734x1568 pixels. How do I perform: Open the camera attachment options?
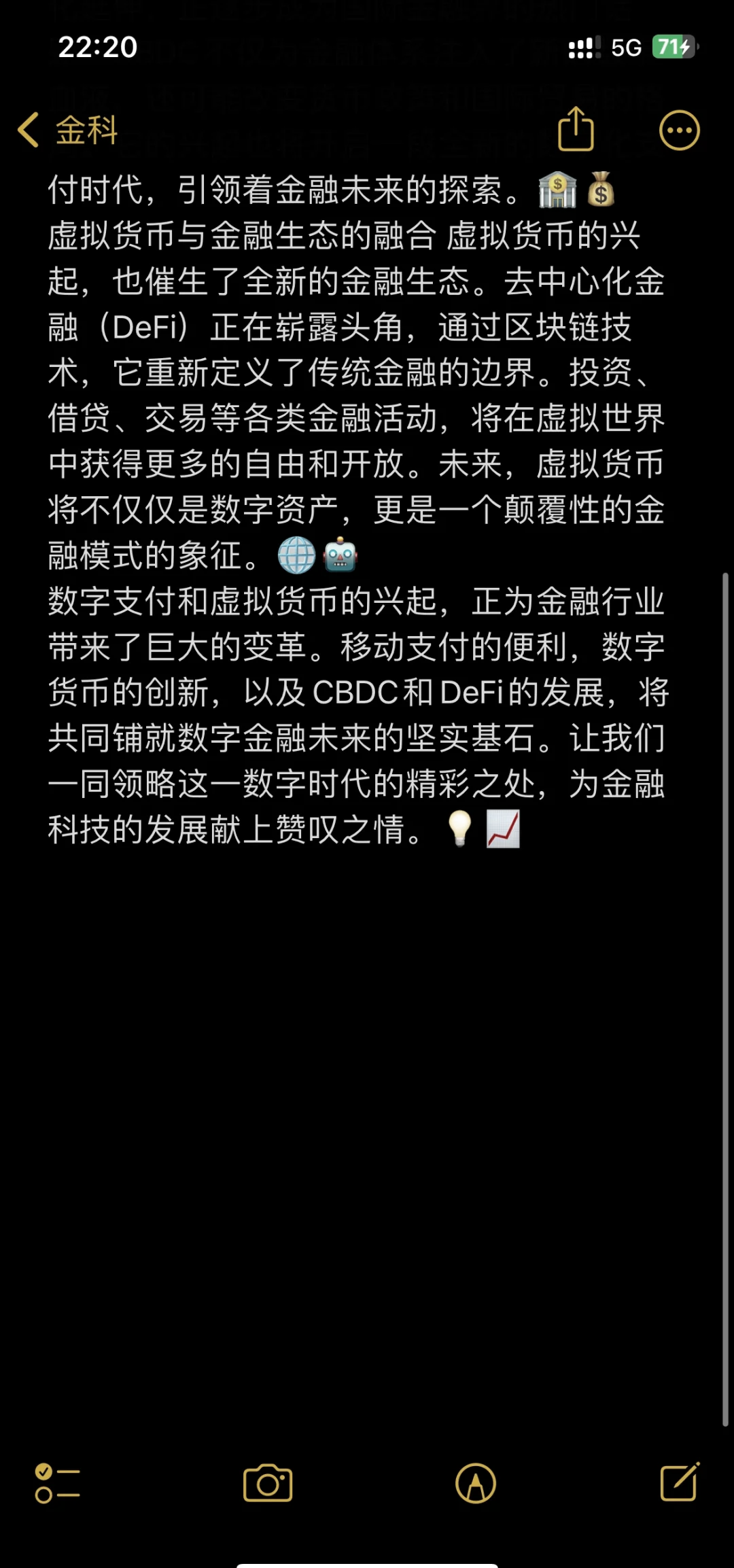[x=268, y=1483]
